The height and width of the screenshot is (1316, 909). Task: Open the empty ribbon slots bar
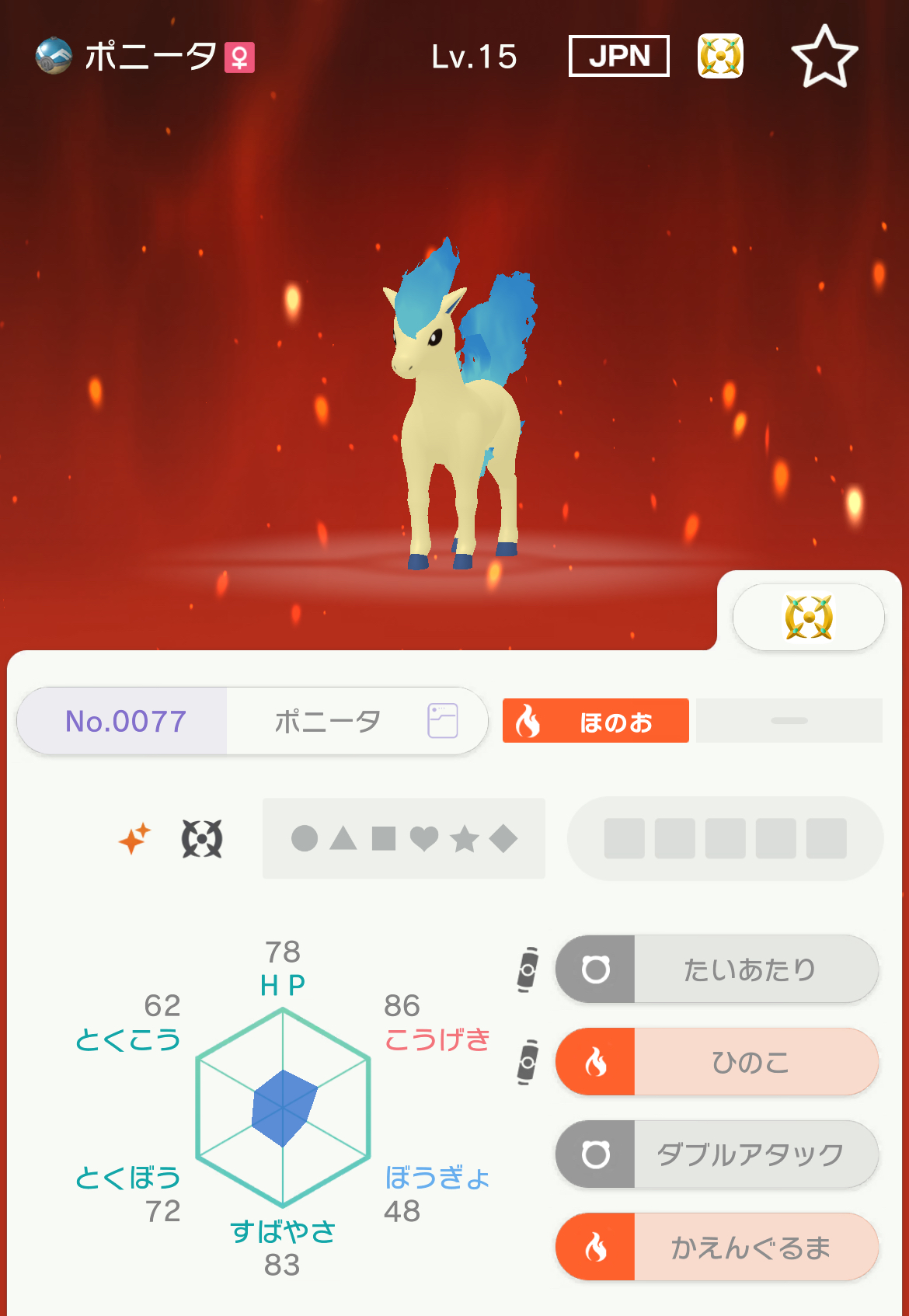tap(725, 838)
